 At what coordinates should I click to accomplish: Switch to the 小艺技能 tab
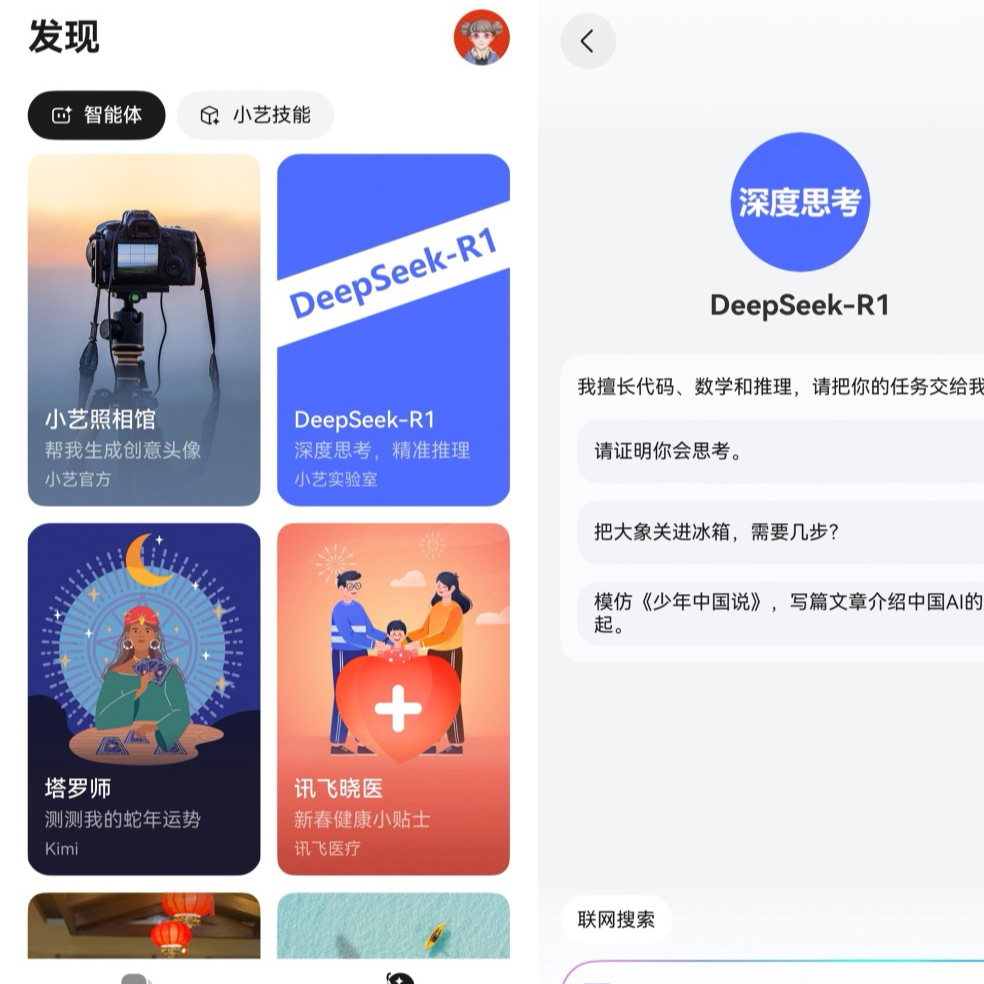pyautogui.click(x=255, y=115)
